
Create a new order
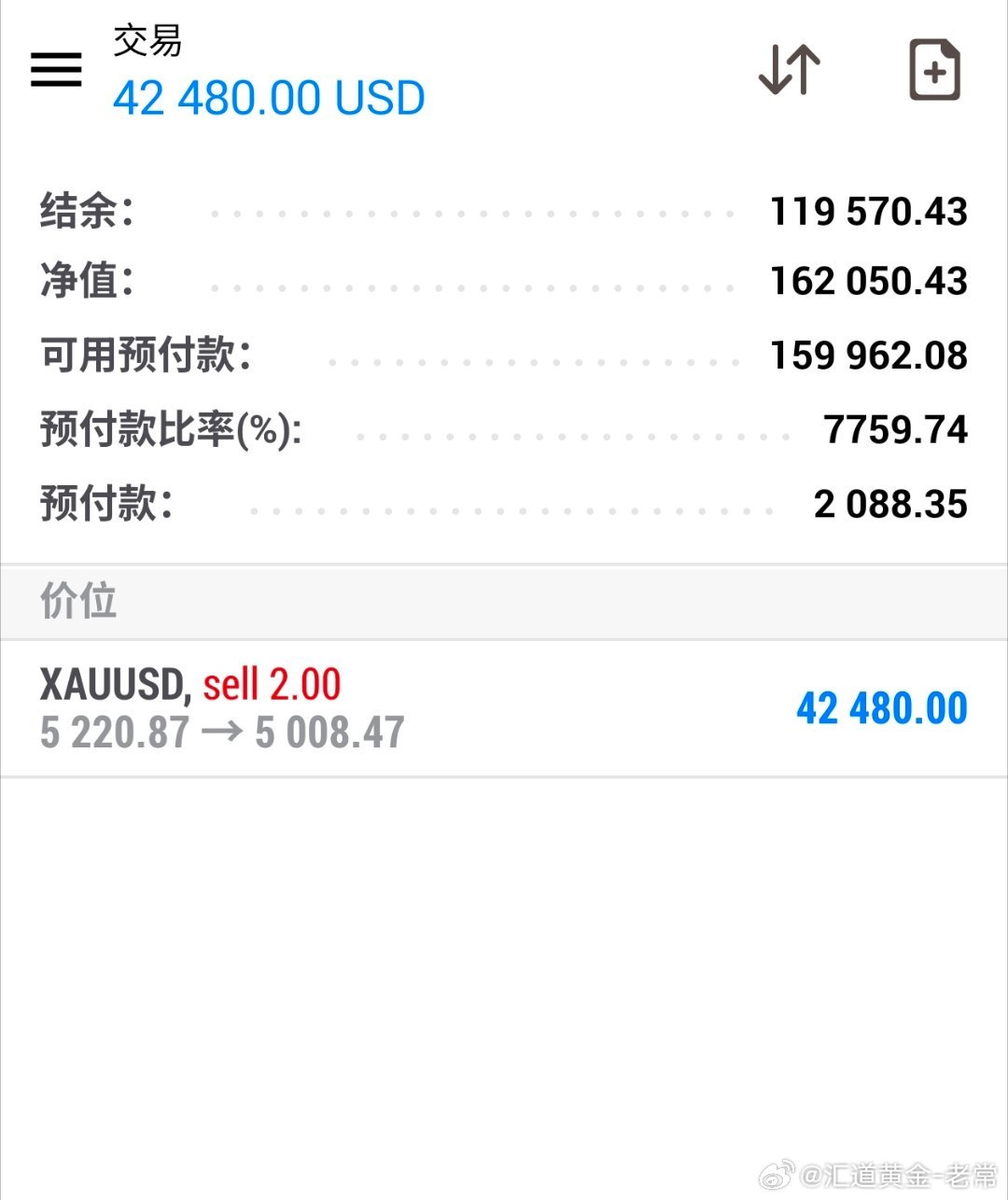tap(934, 70)
